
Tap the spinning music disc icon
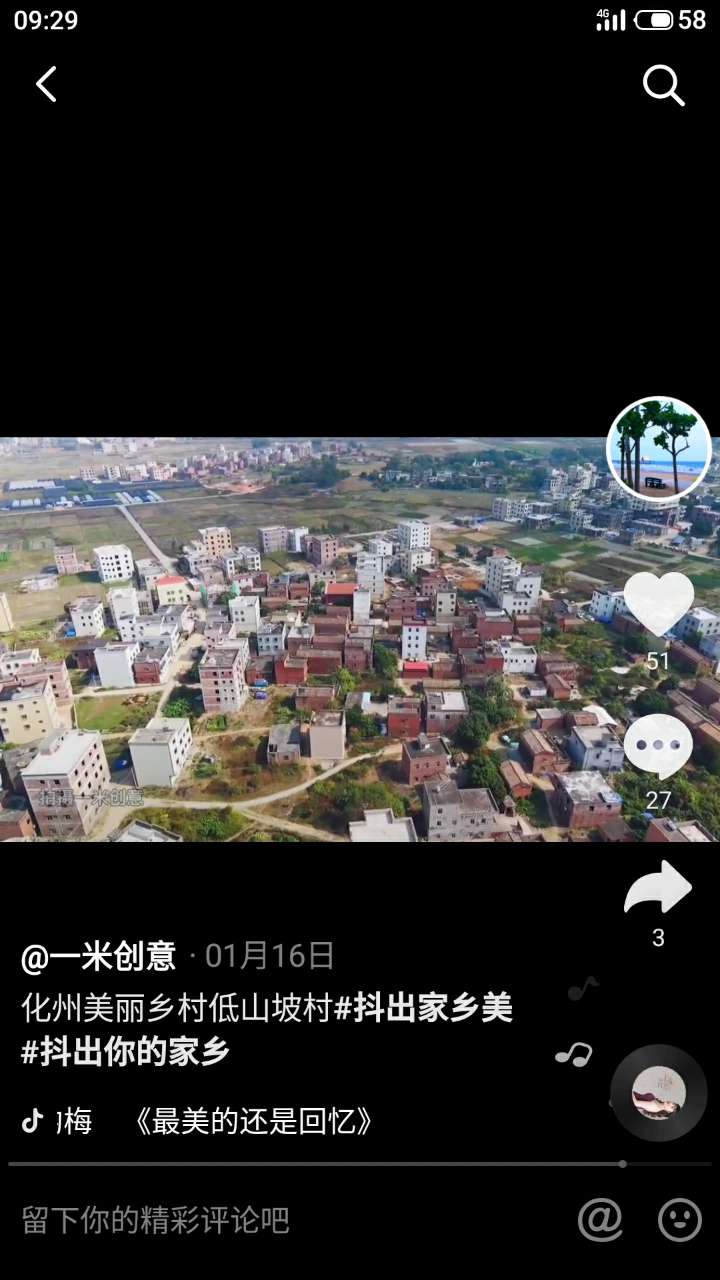coord(658,1093)
